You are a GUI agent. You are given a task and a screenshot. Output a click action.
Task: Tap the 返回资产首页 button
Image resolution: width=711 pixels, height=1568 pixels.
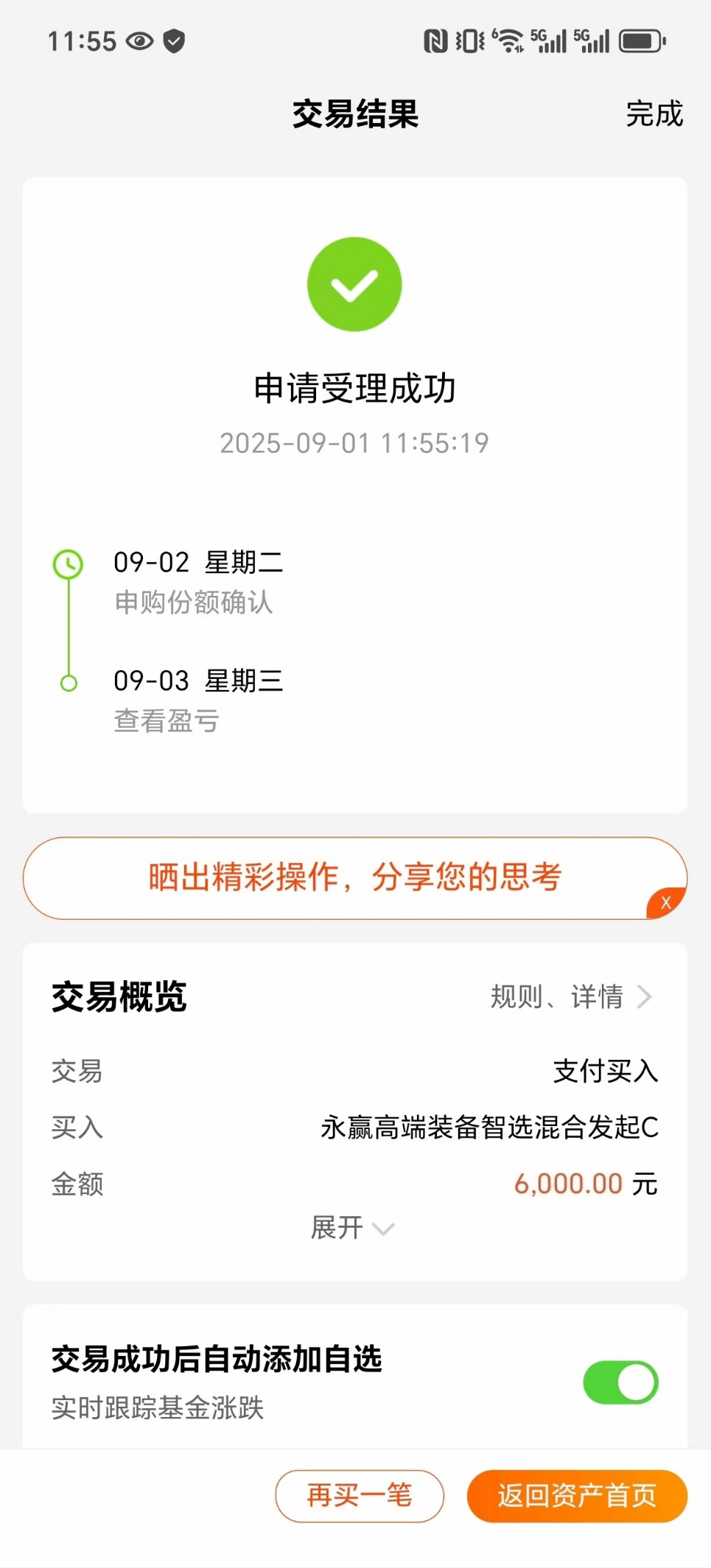point(577,1495)
